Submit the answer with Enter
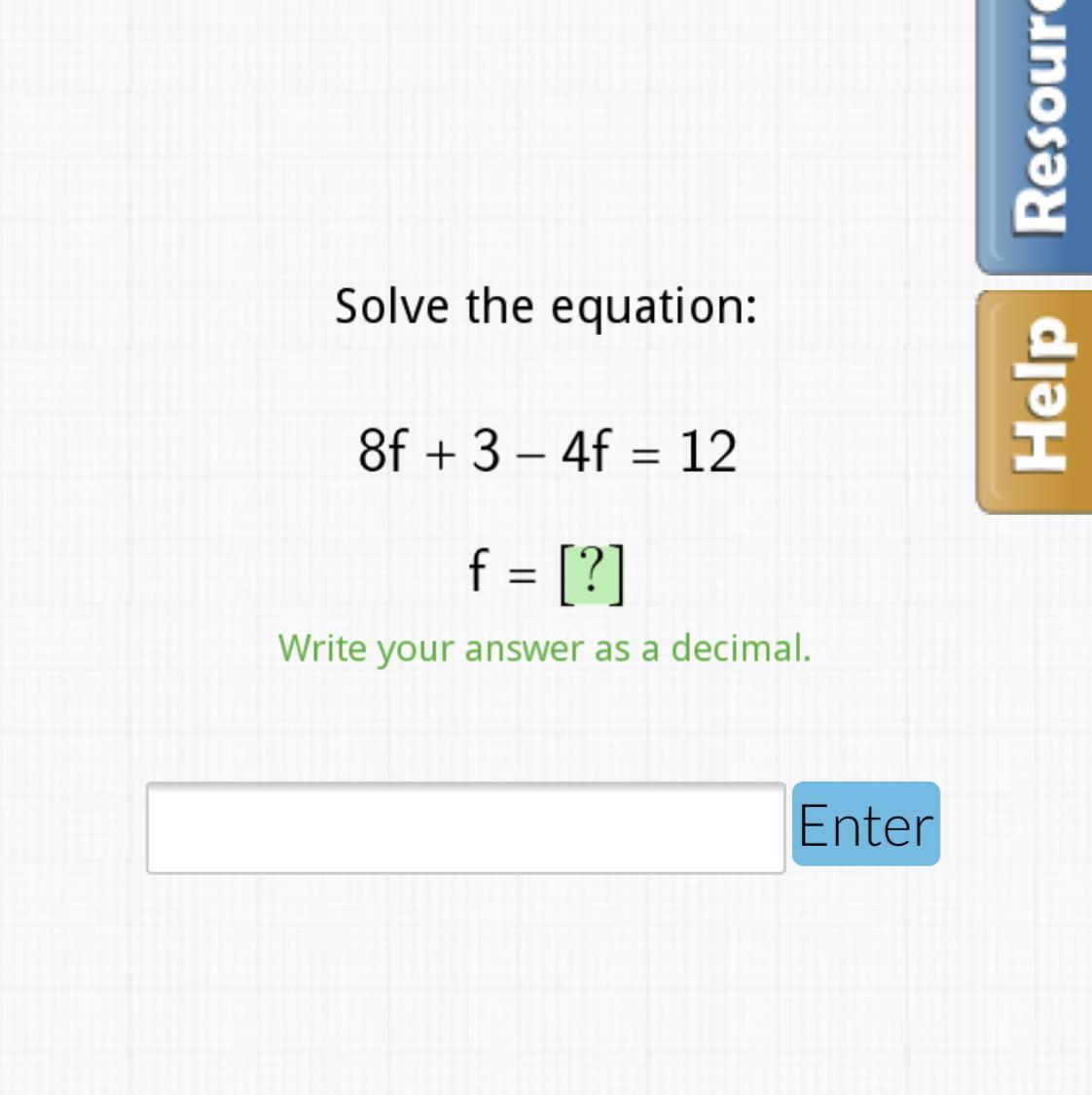 (x=865, y=824)
